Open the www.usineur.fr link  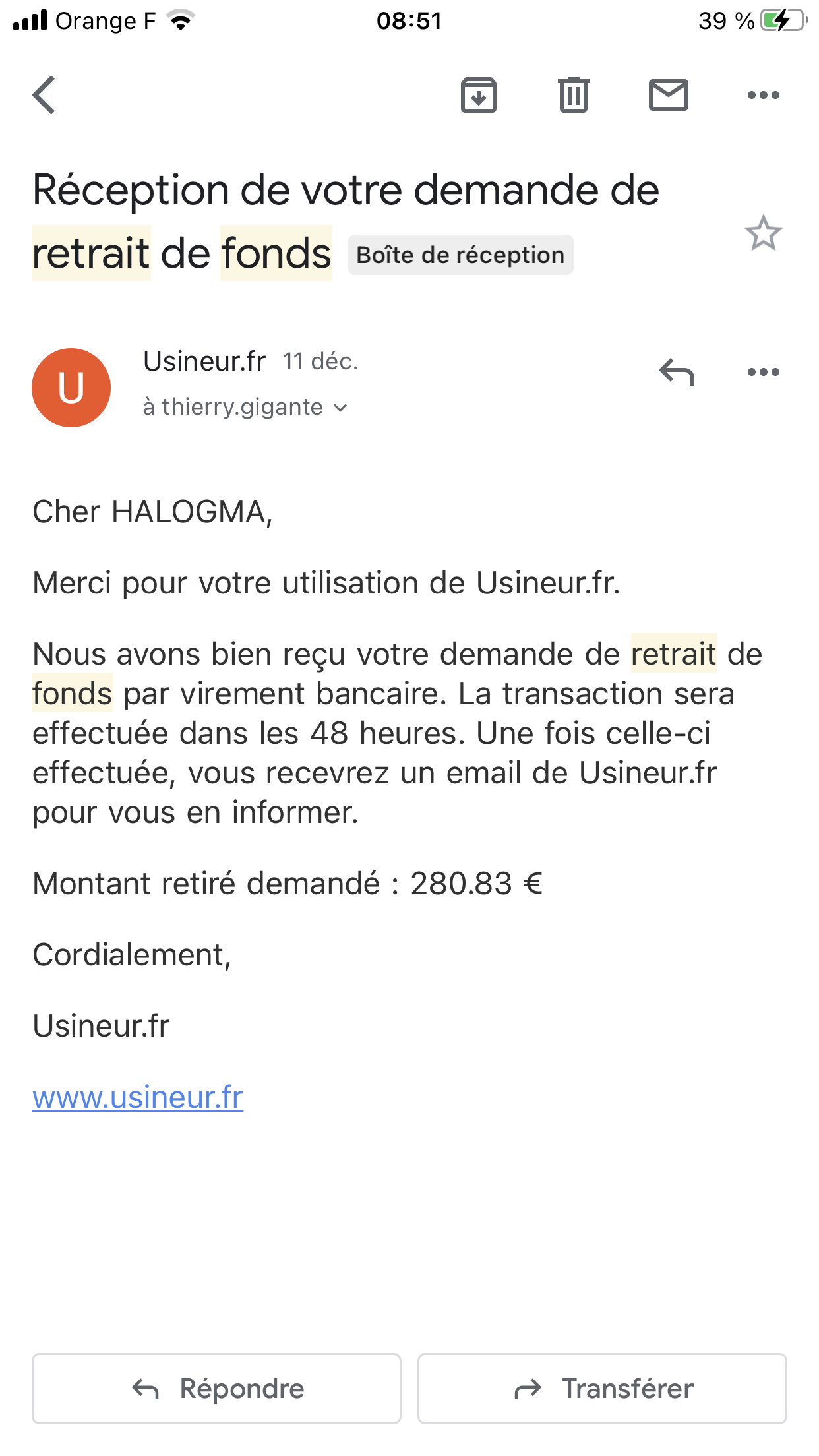pyautogui.click(x=138, y=1097)
